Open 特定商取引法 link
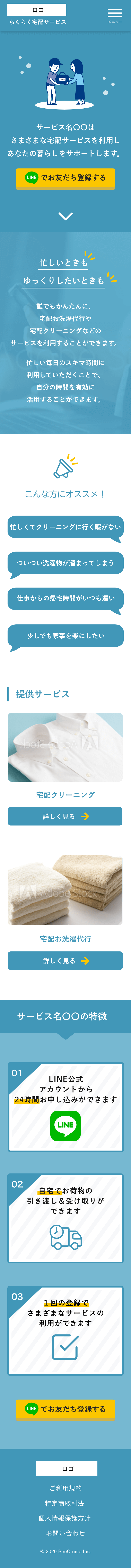131x1568 pixels. tap(65, 1503)
